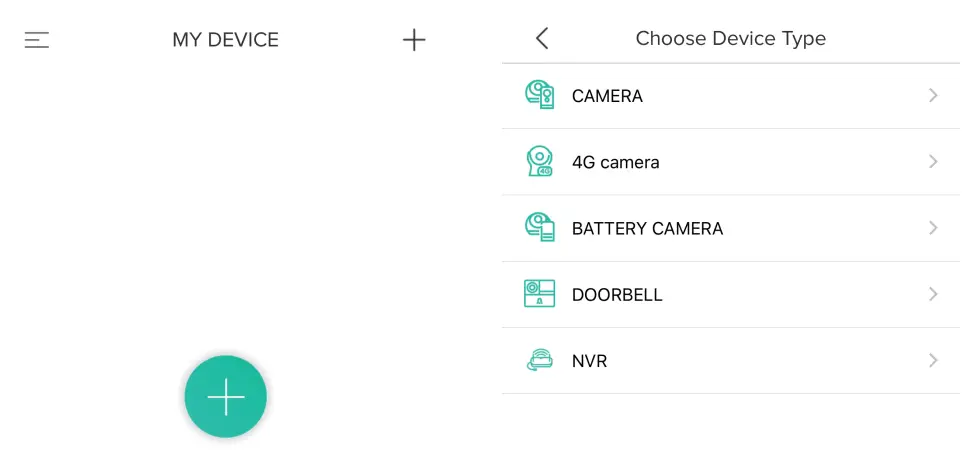Open the hamburger drawer menu

(x=37, y=40)
